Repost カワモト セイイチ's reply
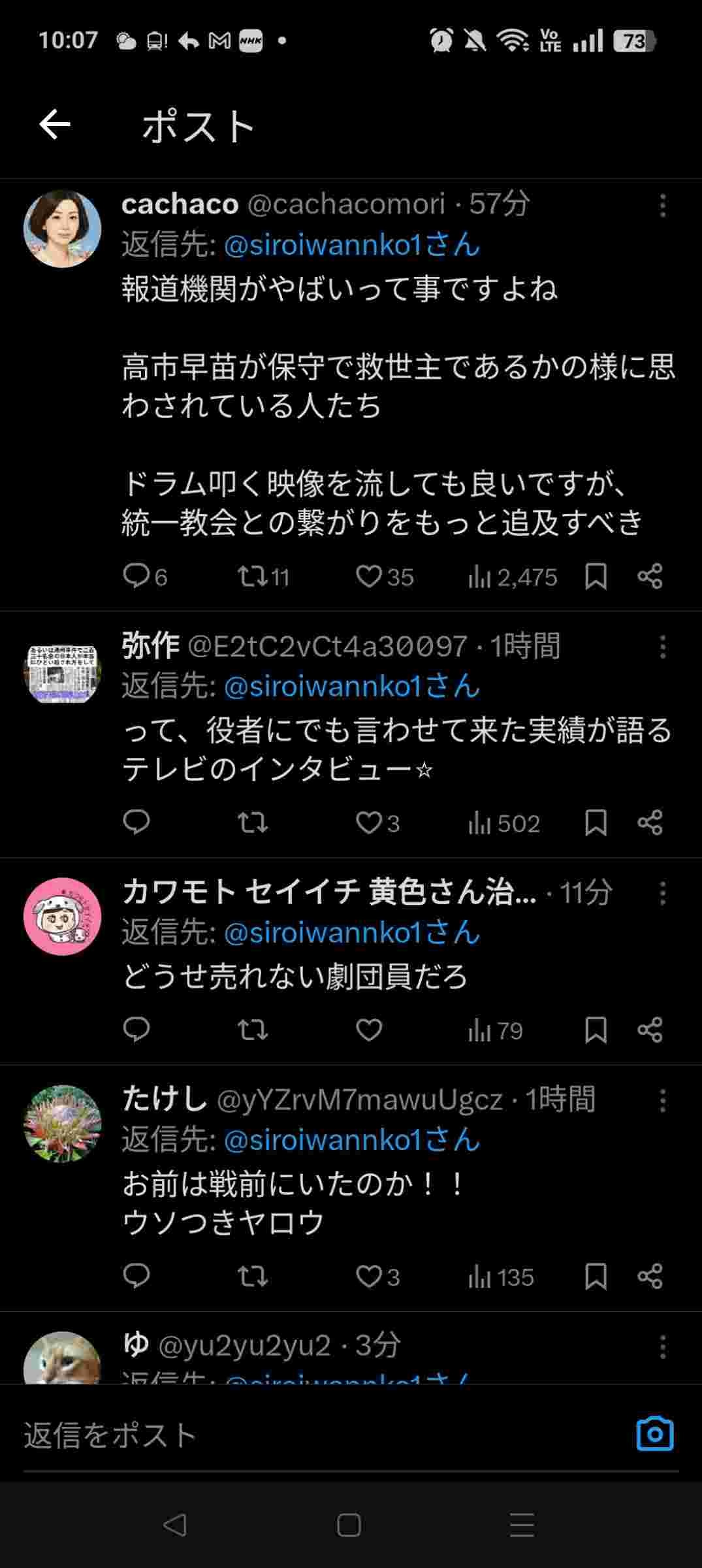The width and height of the screenshot is (702, 1568). (252, 1030)
